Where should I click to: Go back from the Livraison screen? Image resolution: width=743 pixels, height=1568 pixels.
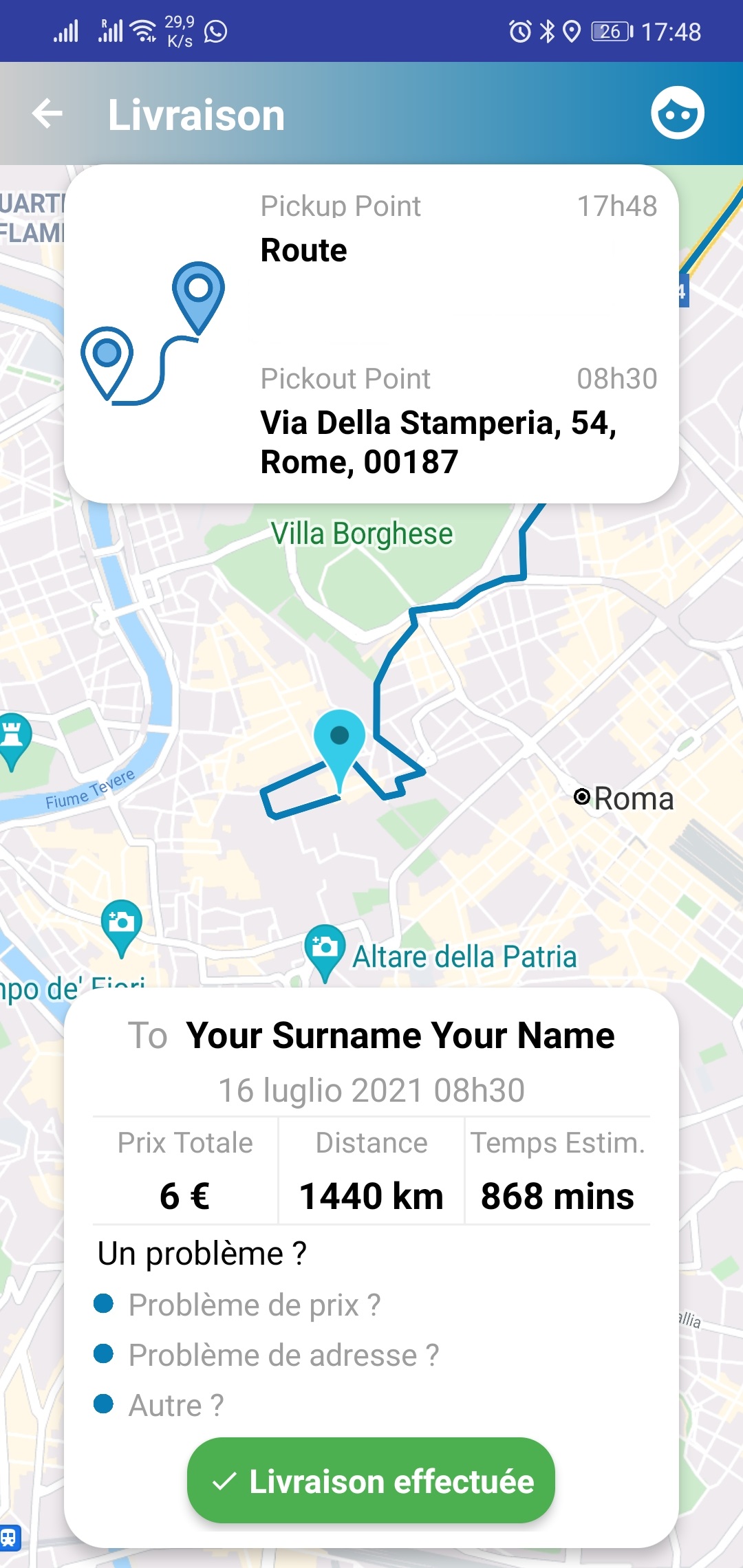pos(47,113)
